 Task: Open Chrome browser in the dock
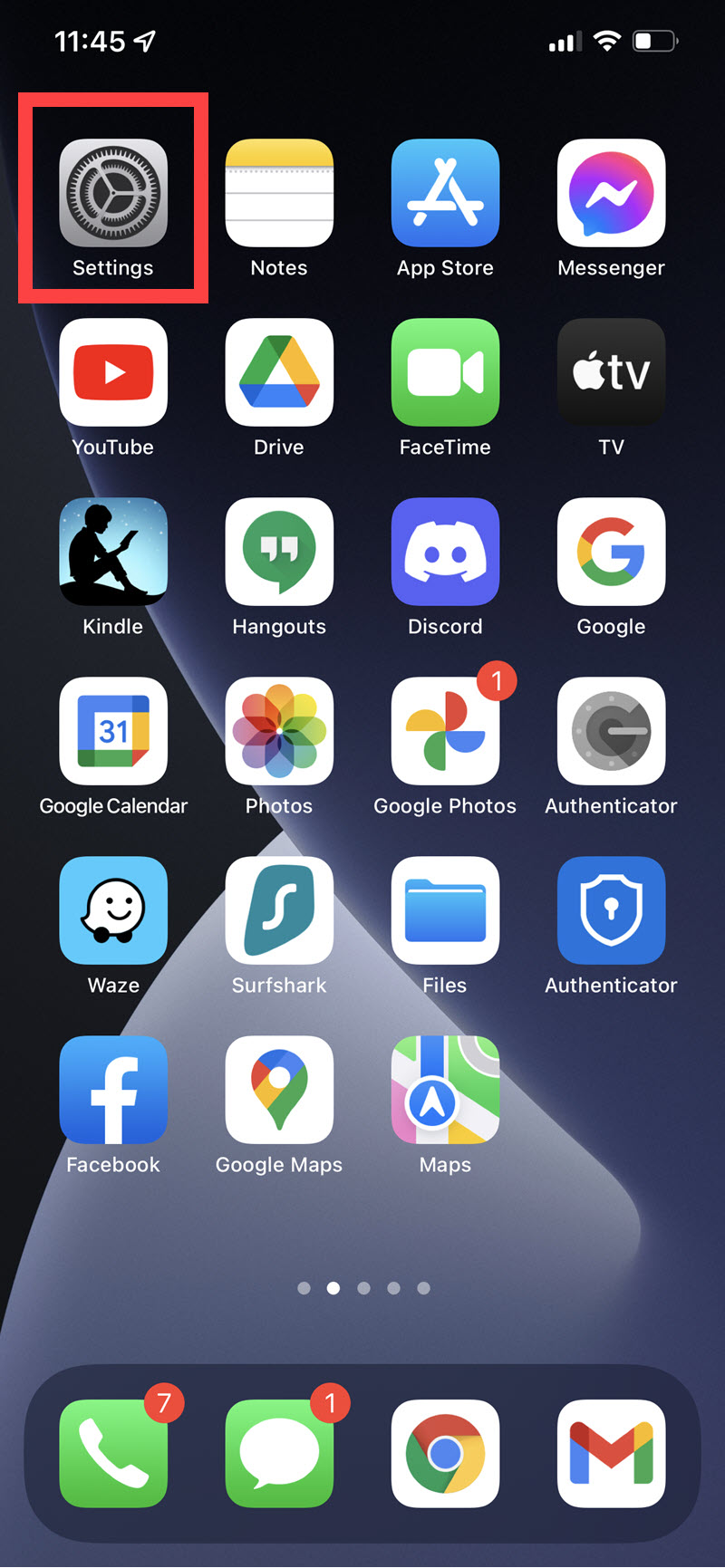[445, 1454]
